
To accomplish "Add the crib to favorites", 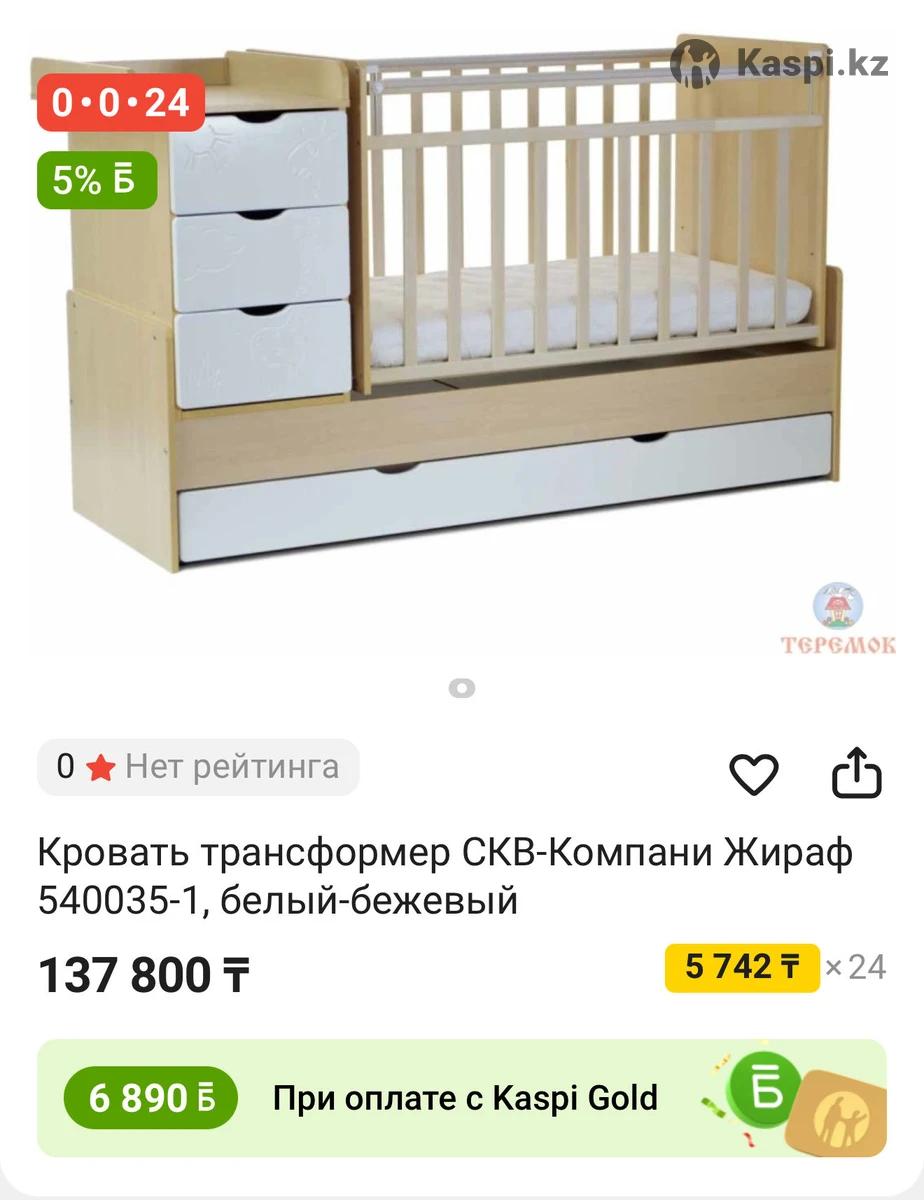I will [753, 774].
